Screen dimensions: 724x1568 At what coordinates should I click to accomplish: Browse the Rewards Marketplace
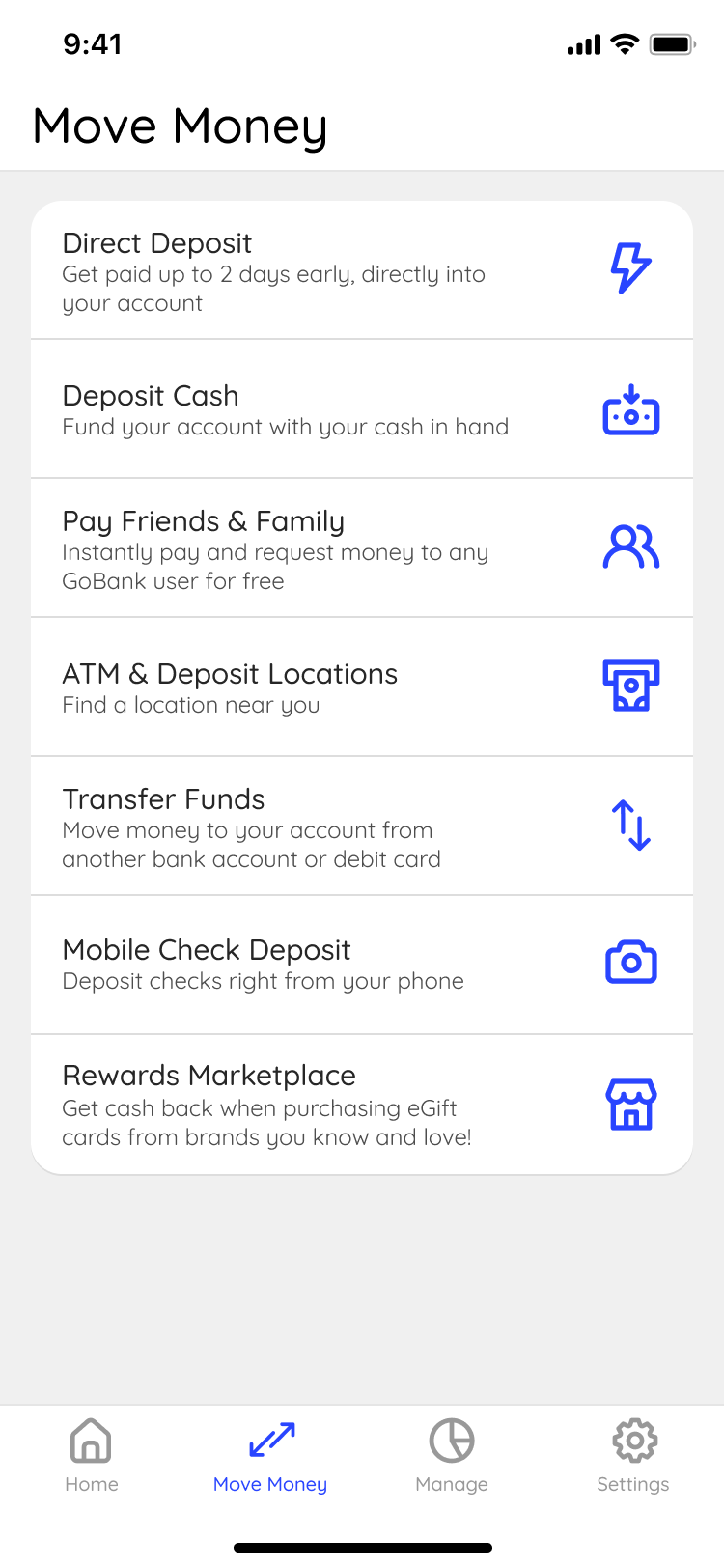[x=362, y=1104]
